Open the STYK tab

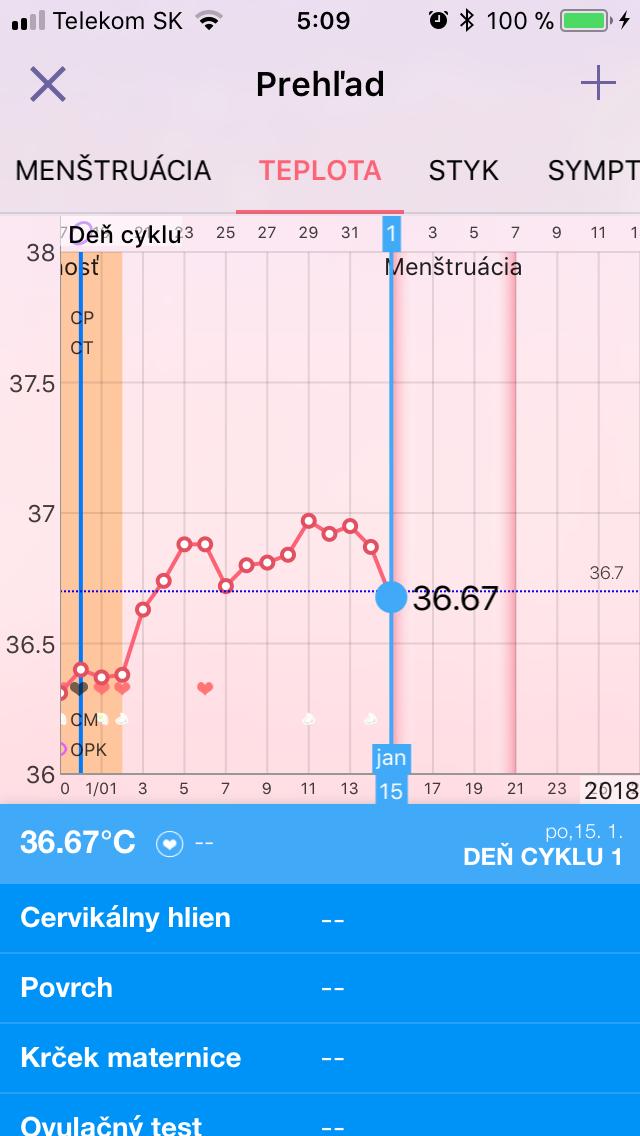tap(463, 170)
